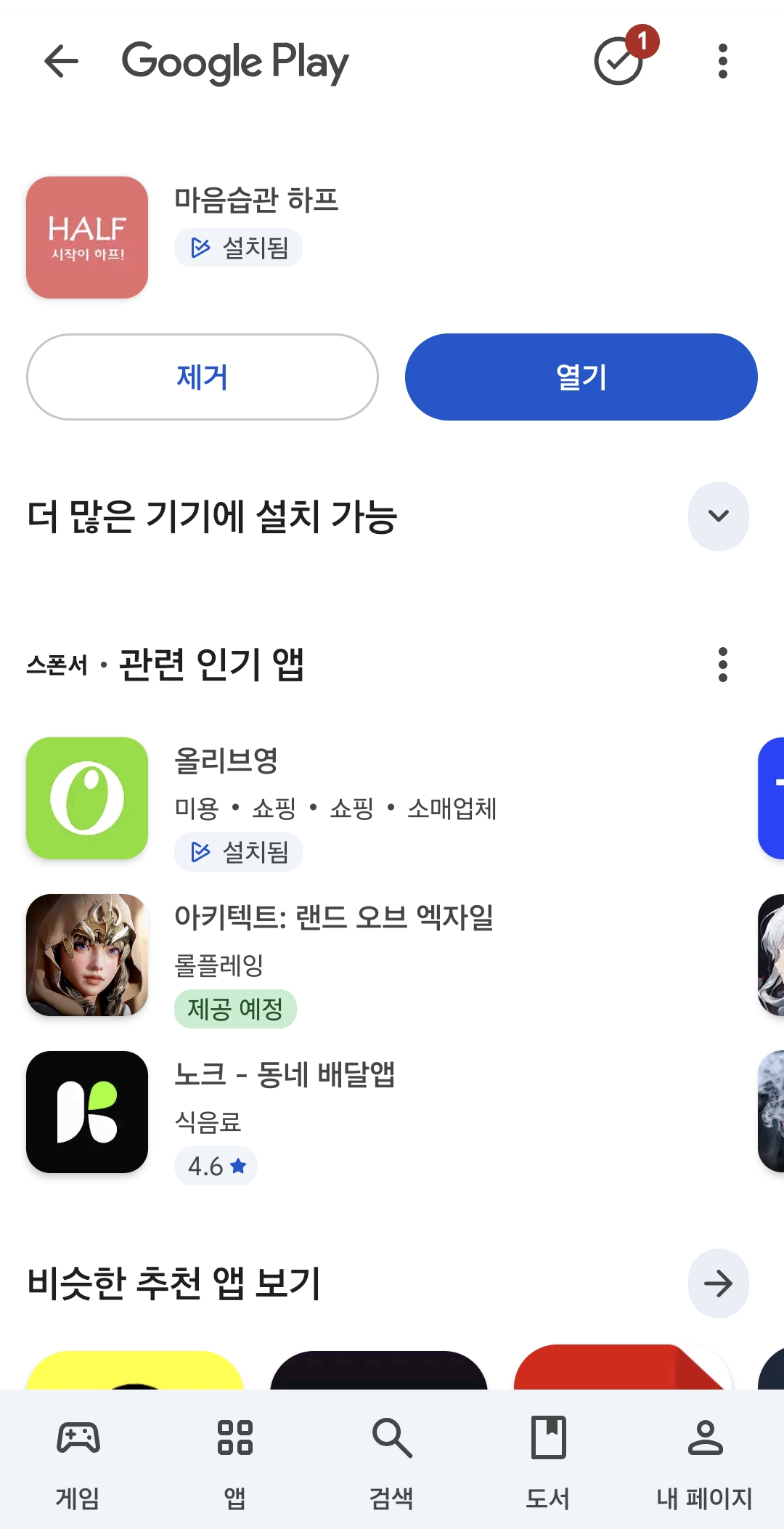Tap 열기 to open 마음습관 하프
The height and width of the screenshot is (1529, 784).
tap(581, 377)
